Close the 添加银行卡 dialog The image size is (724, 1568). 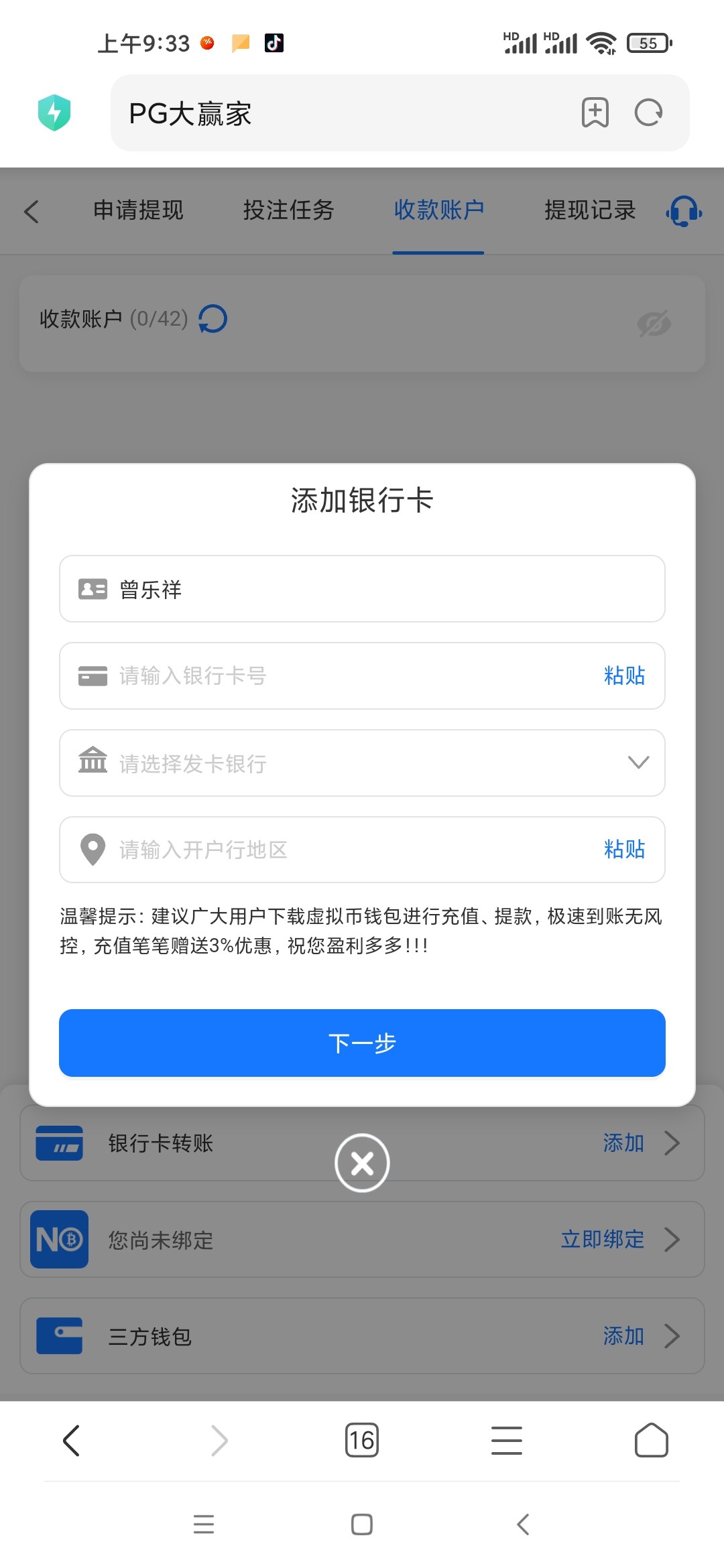[362, 1163]
